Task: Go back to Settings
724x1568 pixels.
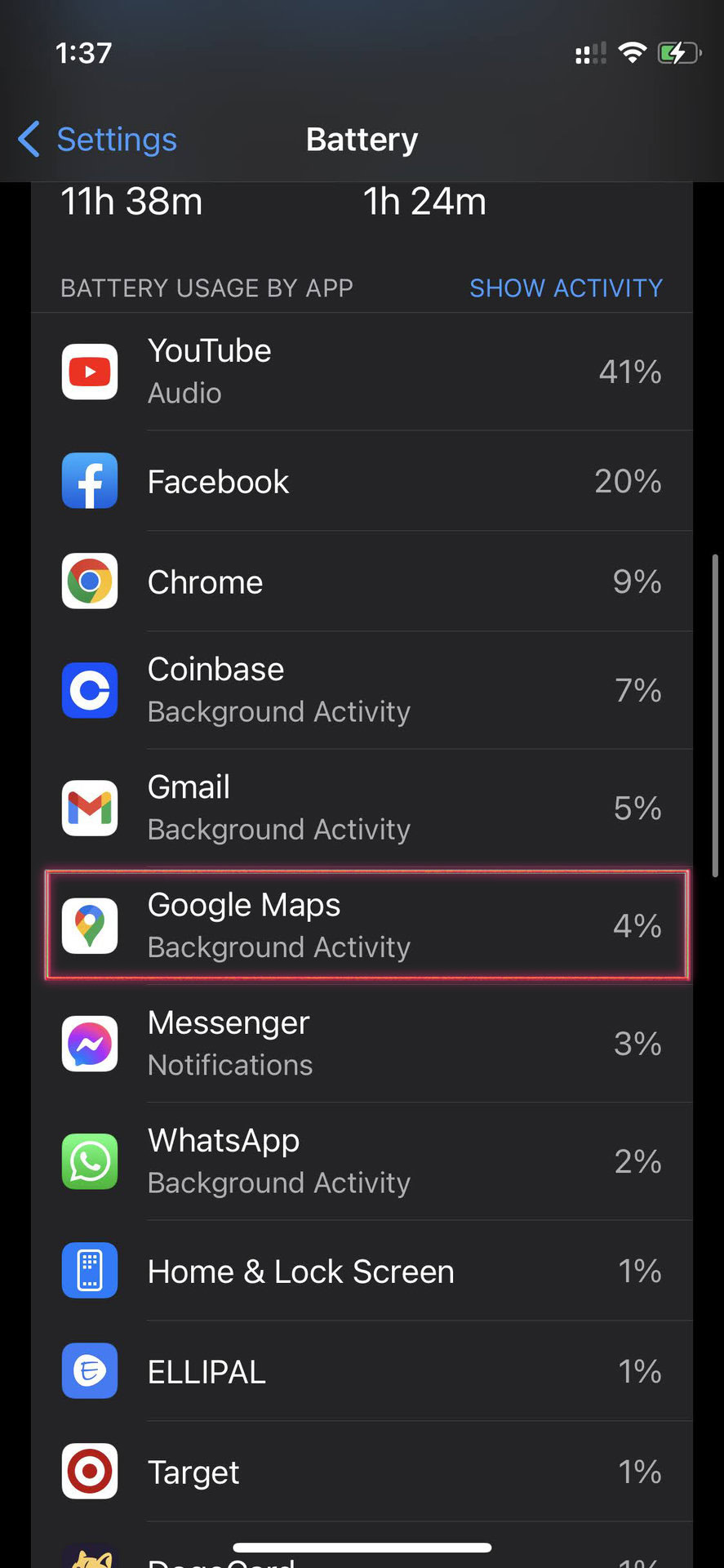Action: pos(98,140)
